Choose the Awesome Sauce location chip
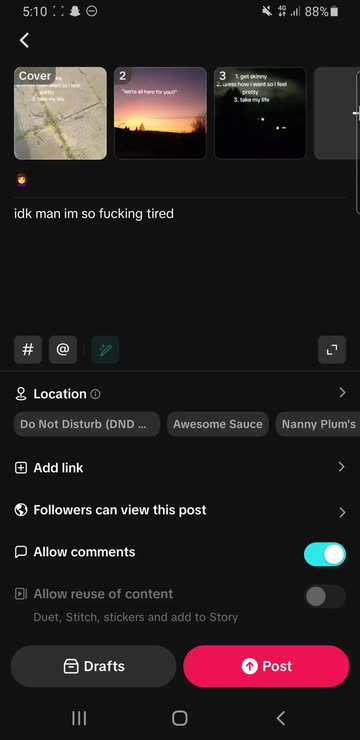 pos(218,424)
